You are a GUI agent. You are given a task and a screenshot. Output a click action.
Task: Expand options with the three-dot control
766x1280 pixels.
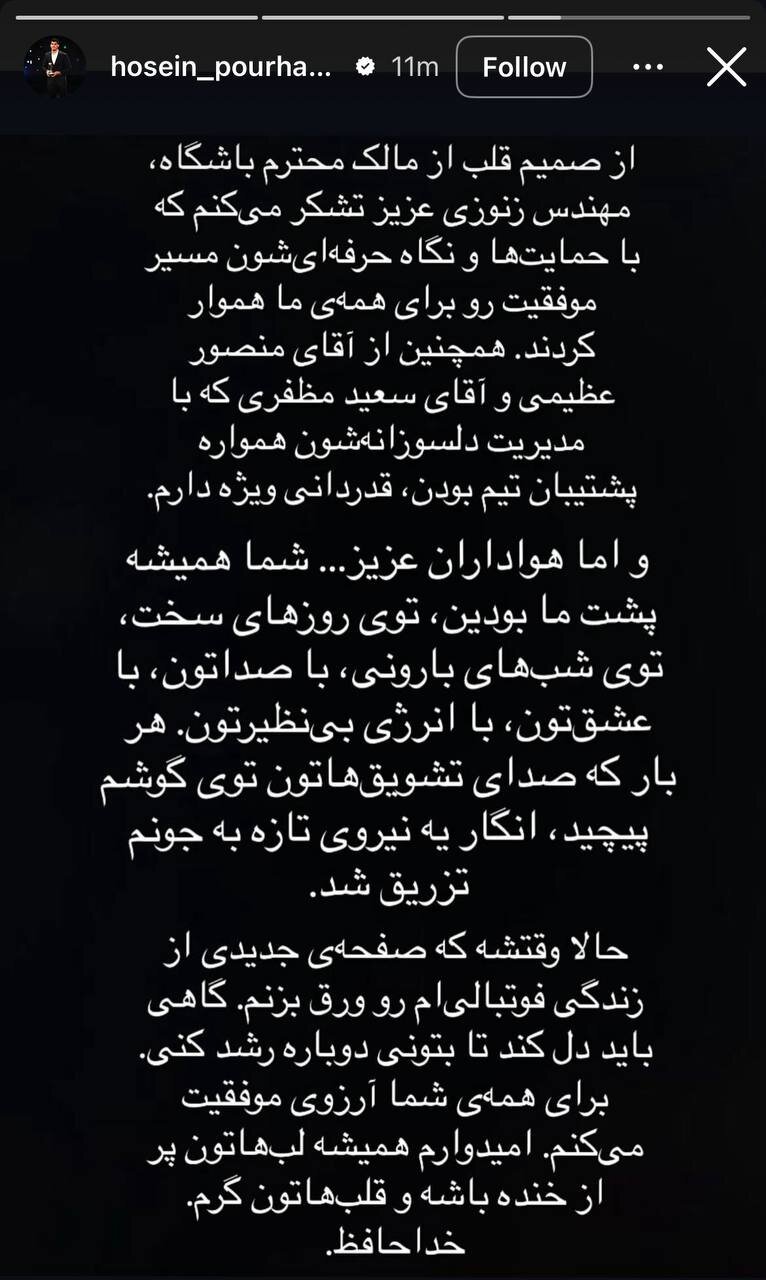pyautogui.click(x=647, y=66)
